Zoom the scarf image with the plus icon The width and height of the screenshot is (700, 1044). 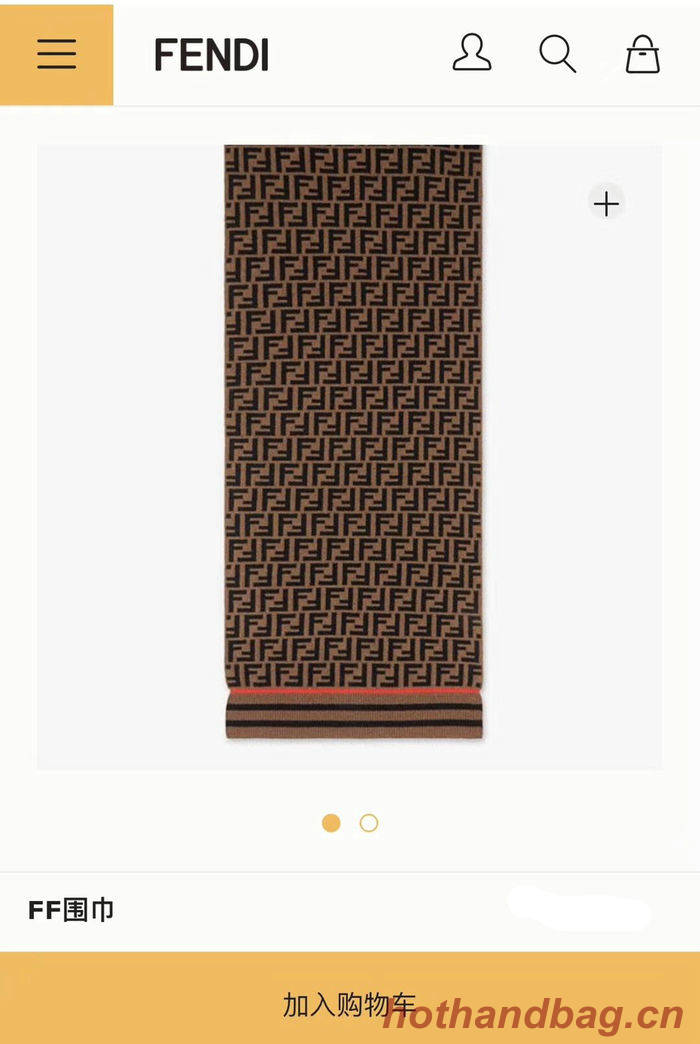click(606, 204)
